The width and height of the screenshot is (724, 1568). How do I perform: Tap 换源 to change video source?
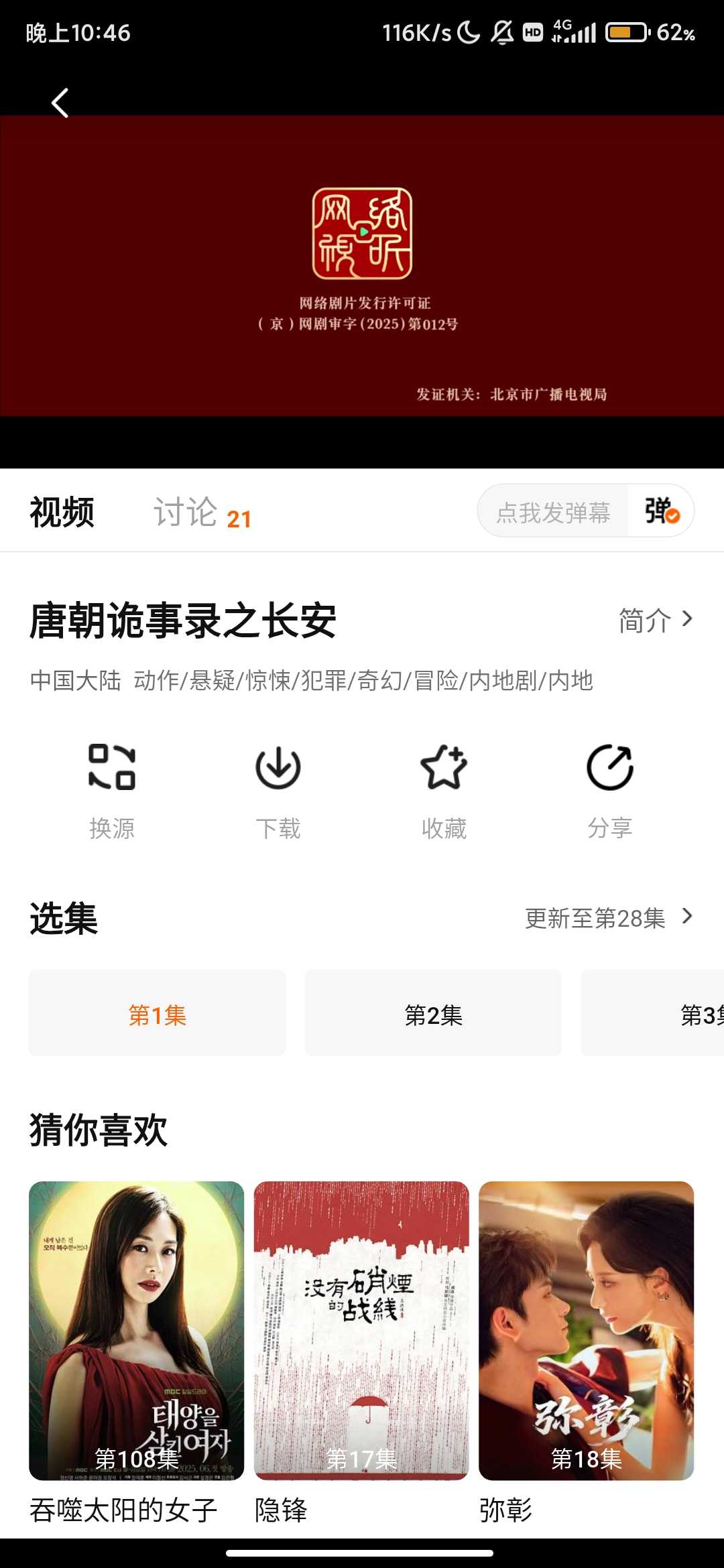[x=112, y=791]
